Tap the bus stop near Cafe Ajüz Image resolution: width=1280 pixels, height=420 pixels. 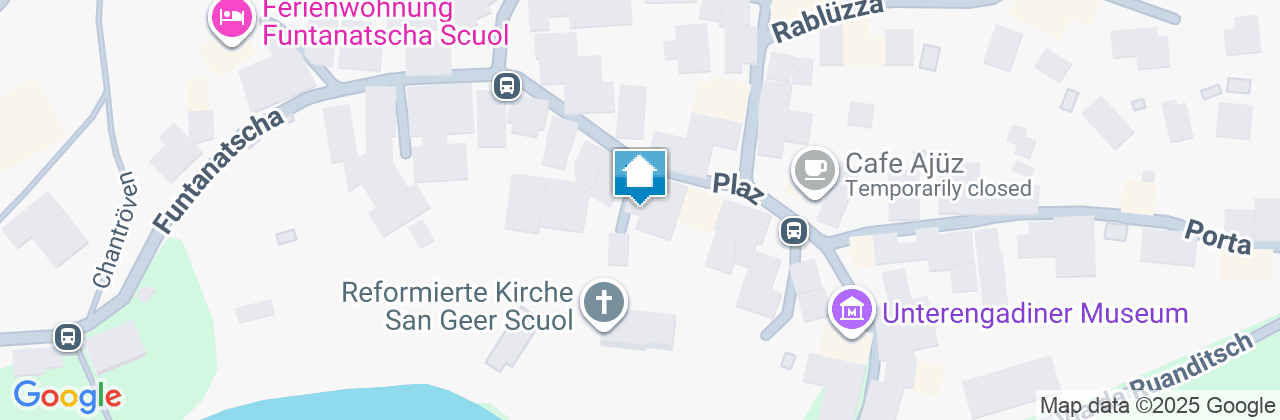point(794,231)
